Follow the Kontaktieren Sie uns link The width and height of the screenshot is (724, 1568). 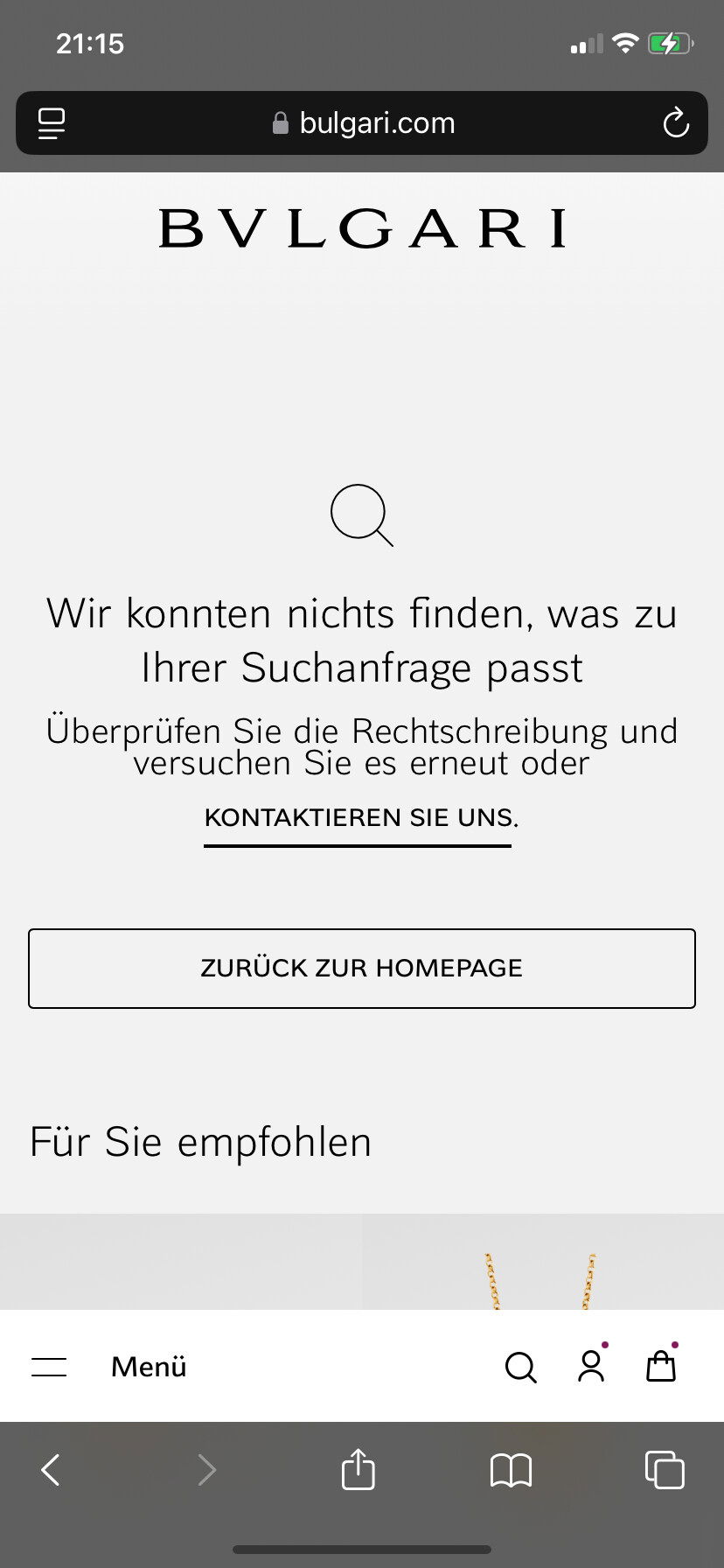point(361,818)
